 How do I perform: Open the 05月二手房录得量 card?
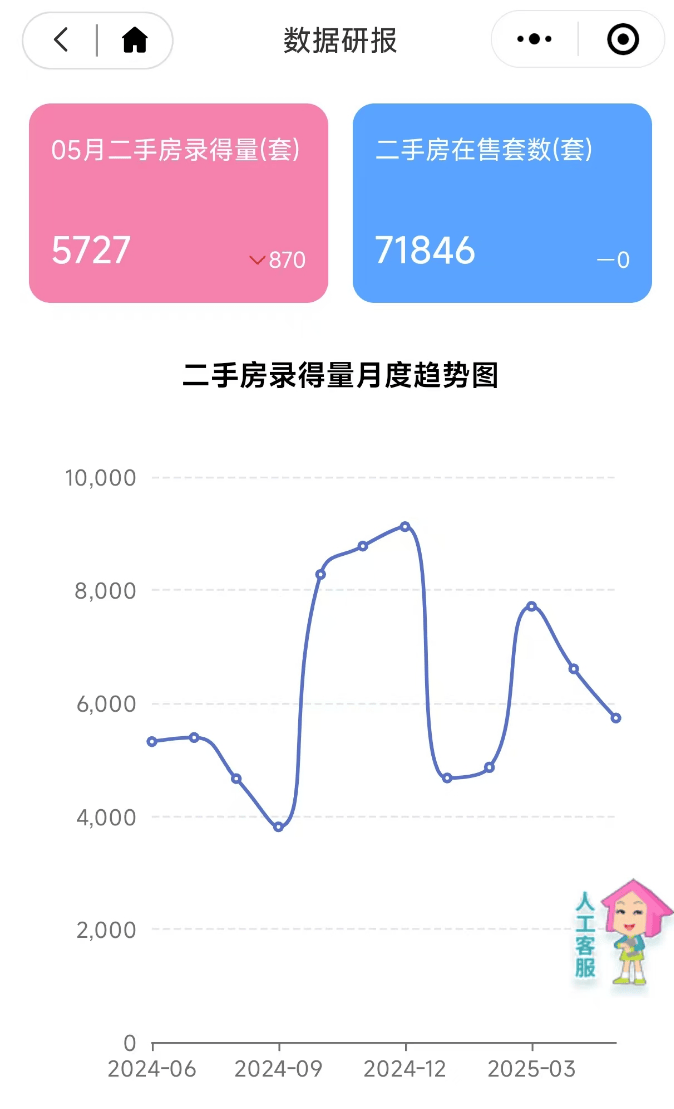tap(178, 203)
